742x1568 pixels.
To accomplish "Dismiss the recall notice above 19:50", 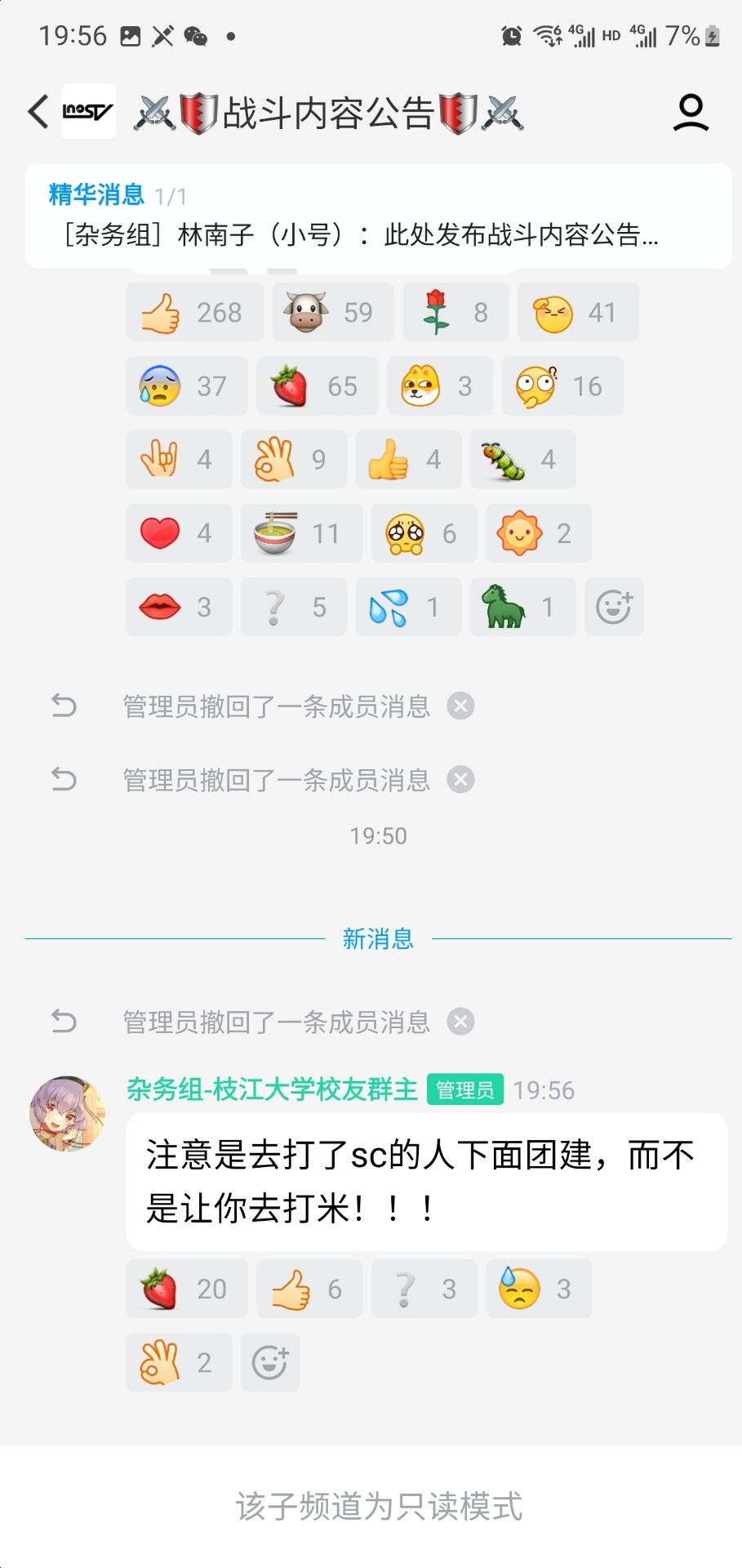I will [460, 780].
